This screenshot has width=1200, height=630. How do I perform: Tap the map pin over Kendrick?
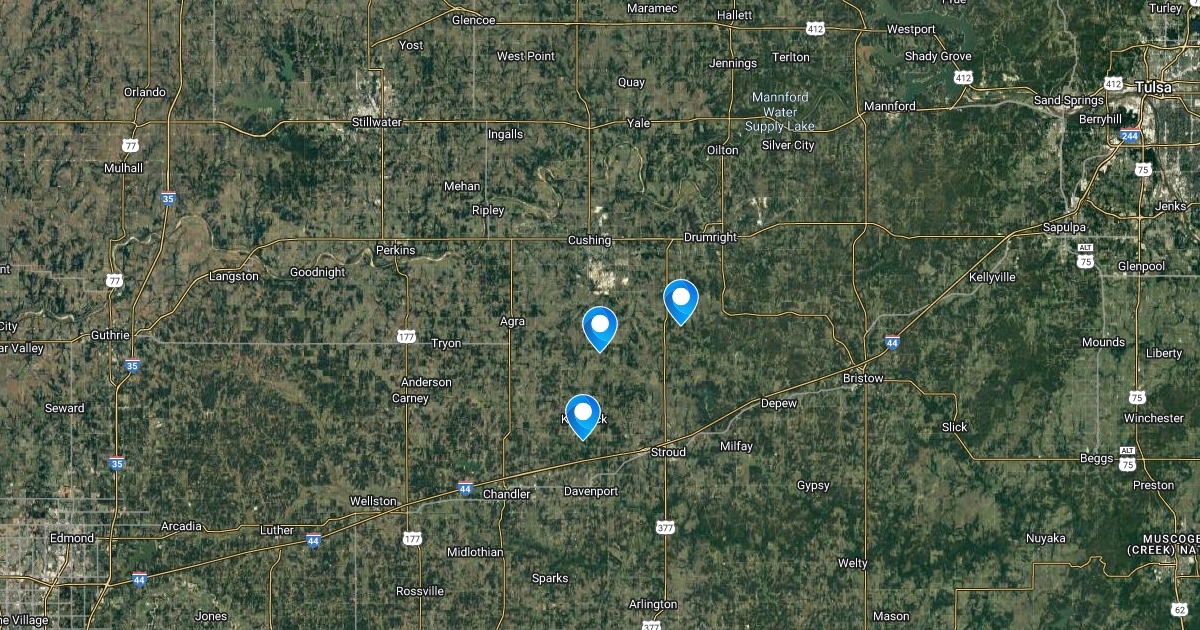click(582, 412)
